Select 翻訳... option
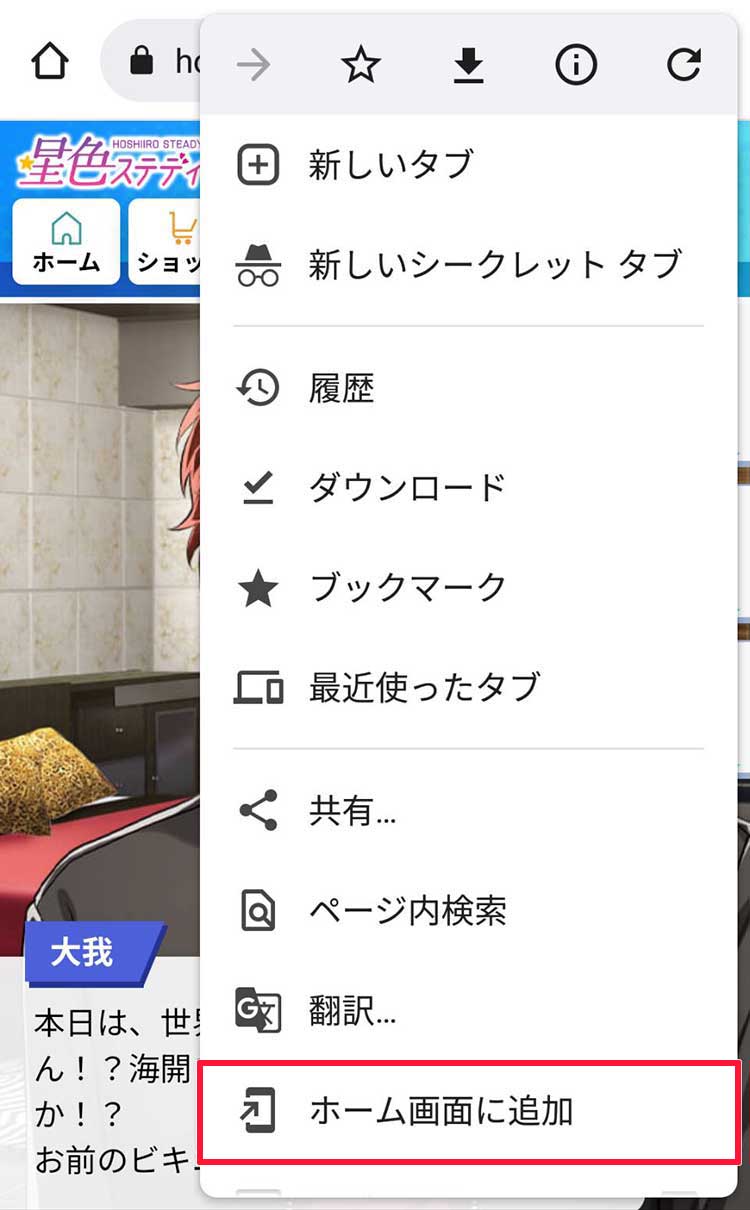The width and height of the screenshot is (750, 1210). click(352, 1011)
